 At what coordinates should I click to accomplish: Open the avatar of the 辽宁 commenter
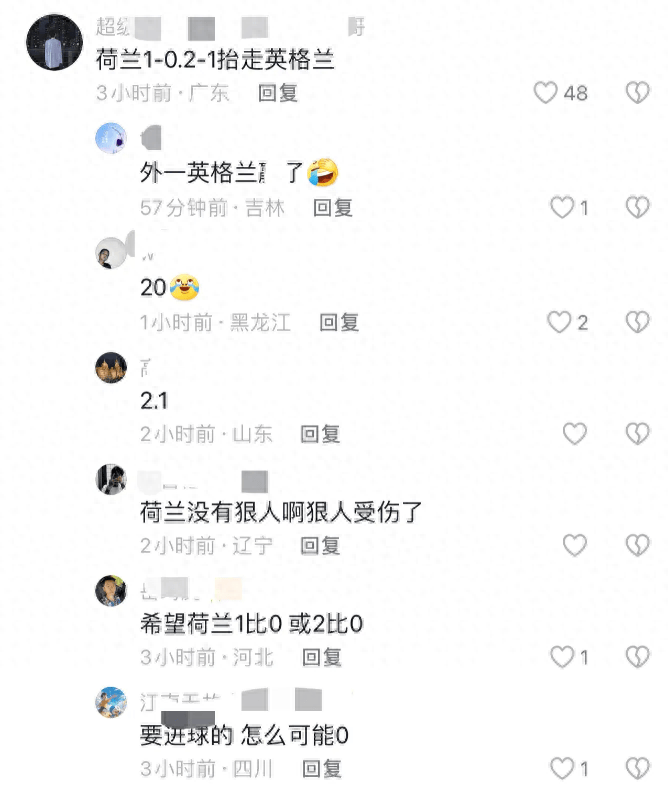pos(110,479)
